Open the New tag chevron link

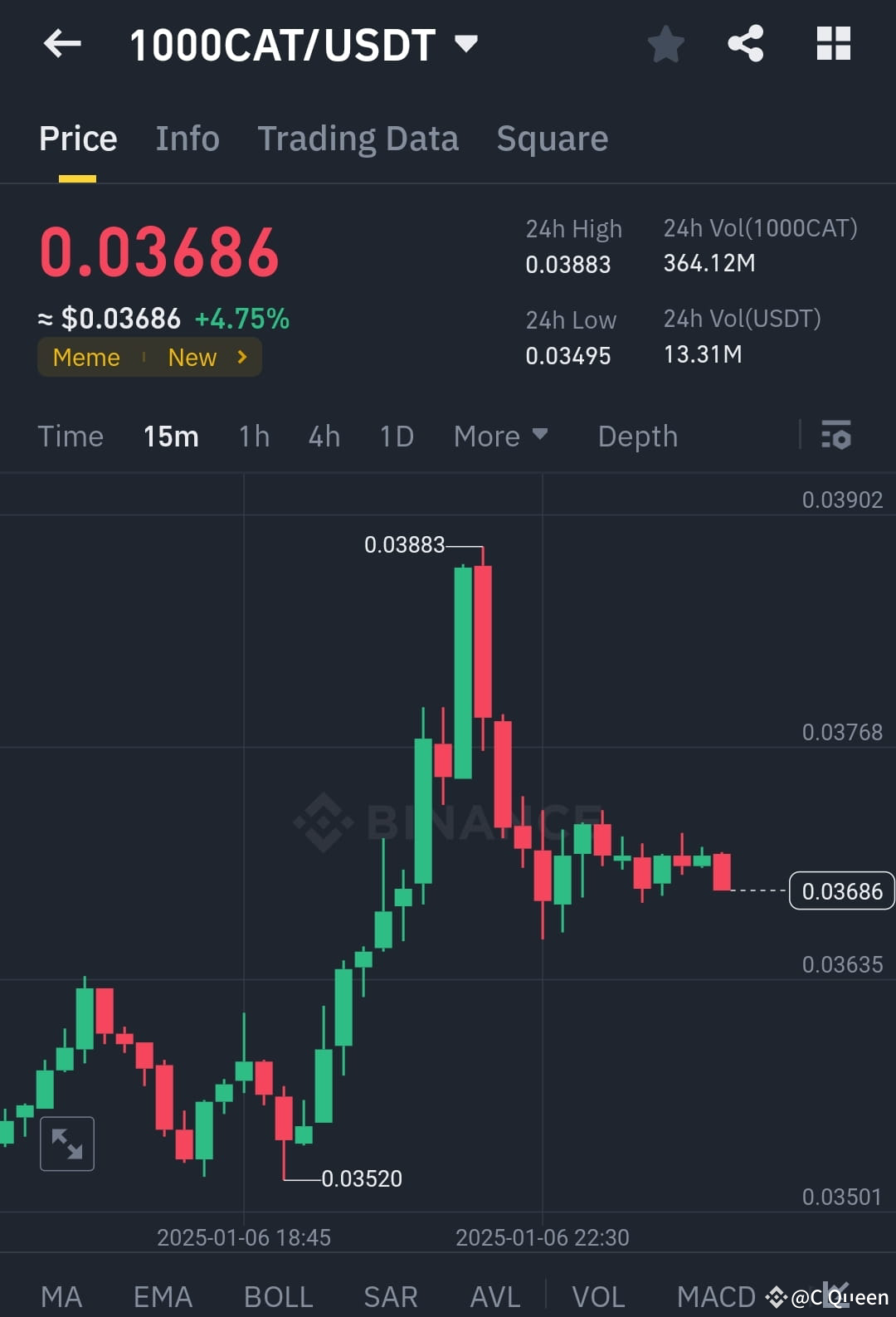(x=241, y=357)
